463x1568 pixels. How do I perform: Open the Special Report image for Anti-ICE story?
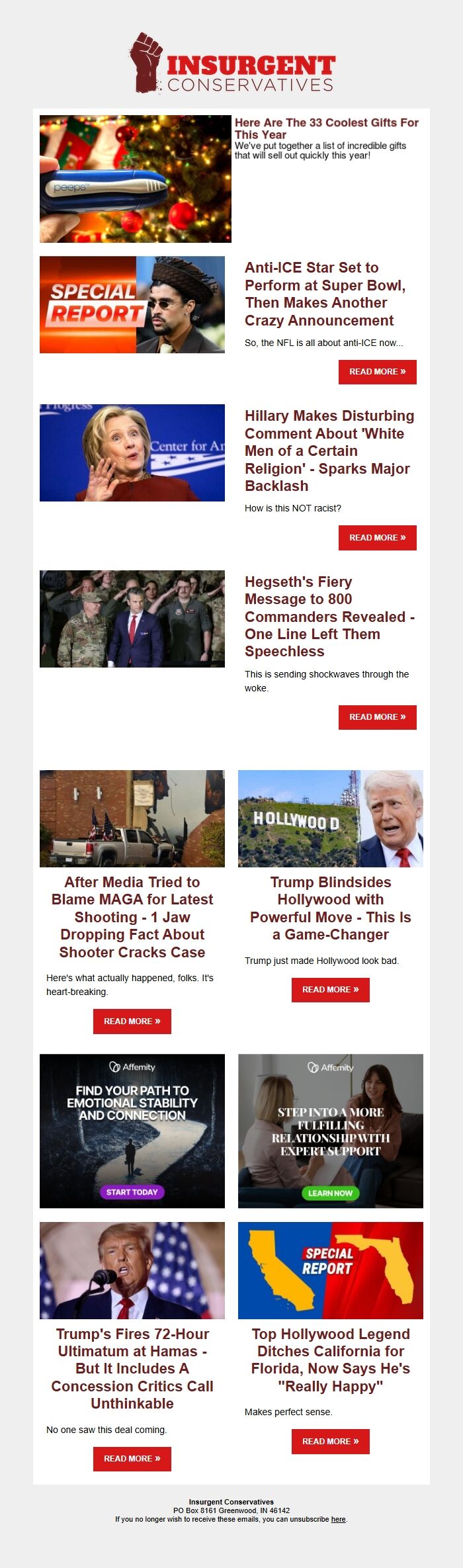[132, 304]
